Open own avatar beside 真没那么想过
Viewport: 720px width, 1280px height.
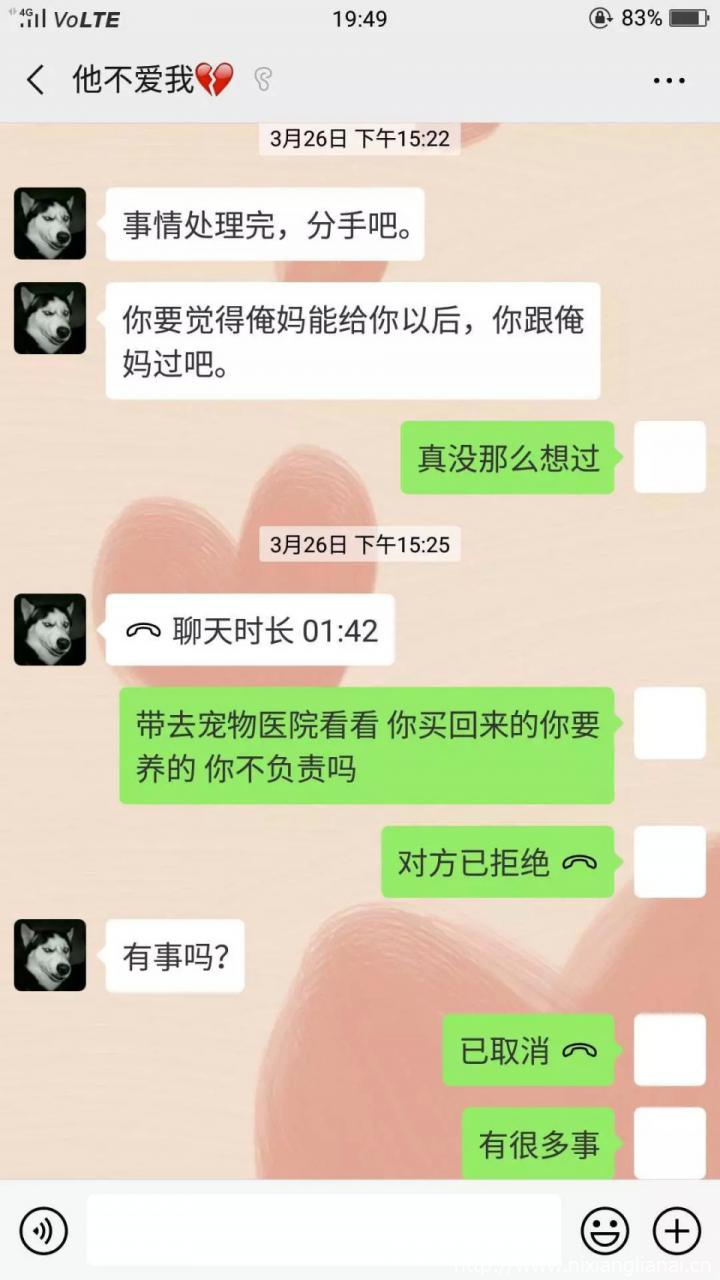coord(670,457)
